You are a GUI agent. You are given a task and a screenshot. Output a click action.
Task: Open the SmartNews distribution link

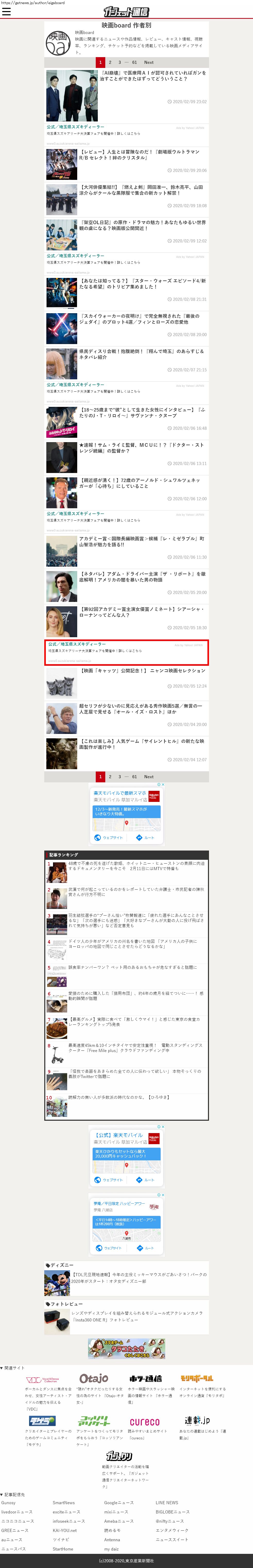[64, 1503]
